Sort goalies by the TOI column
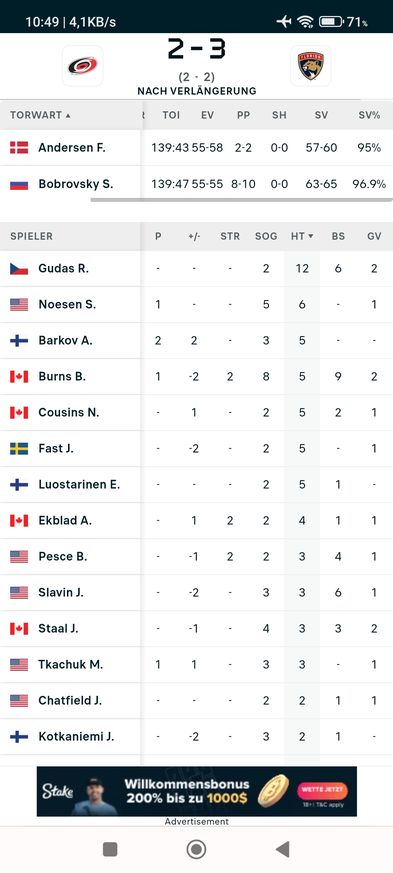The image size is (393, 873). coord(171,115)
